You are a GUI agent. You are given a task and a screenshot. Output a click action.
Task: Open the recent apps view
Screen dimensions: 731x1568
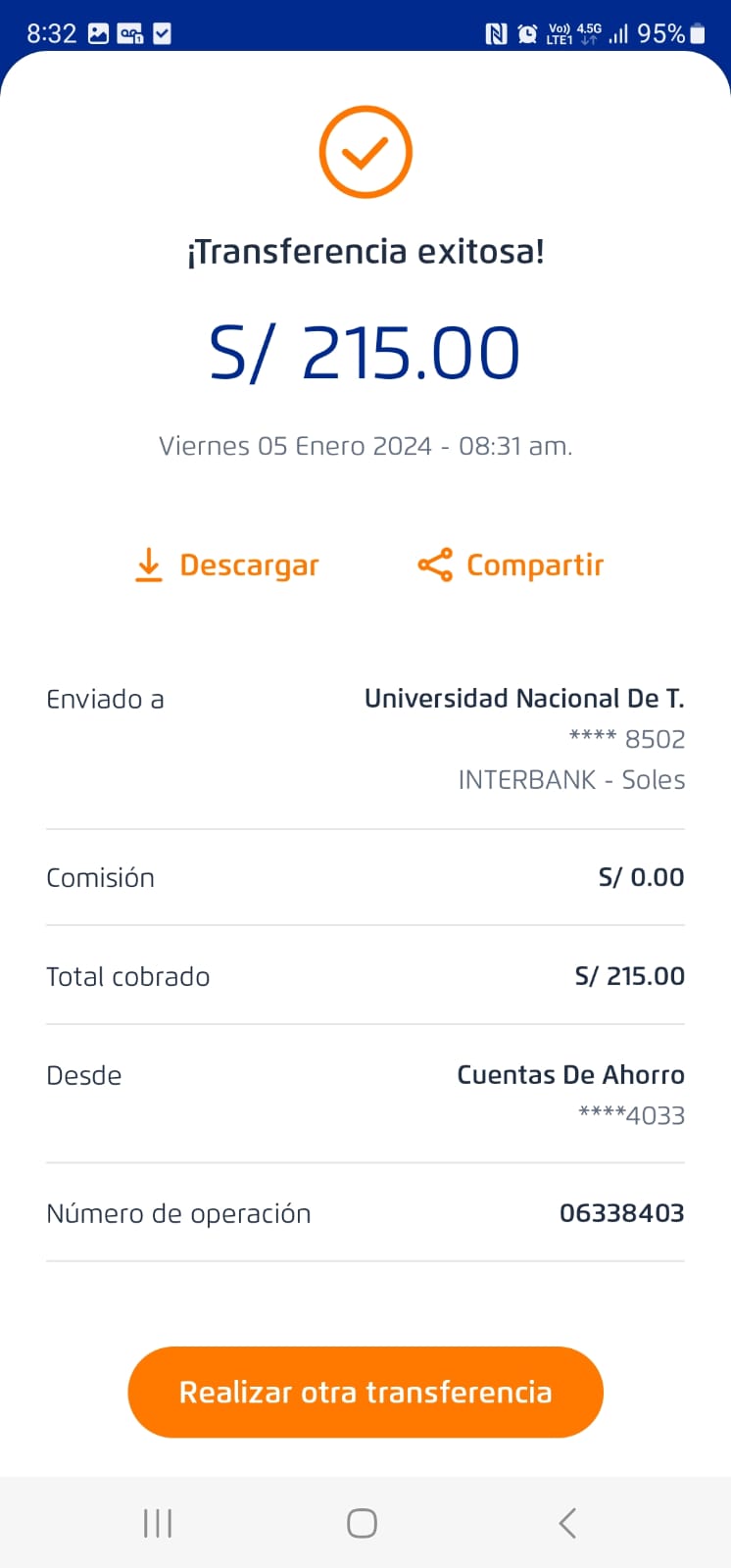(x=158, y=1523)
